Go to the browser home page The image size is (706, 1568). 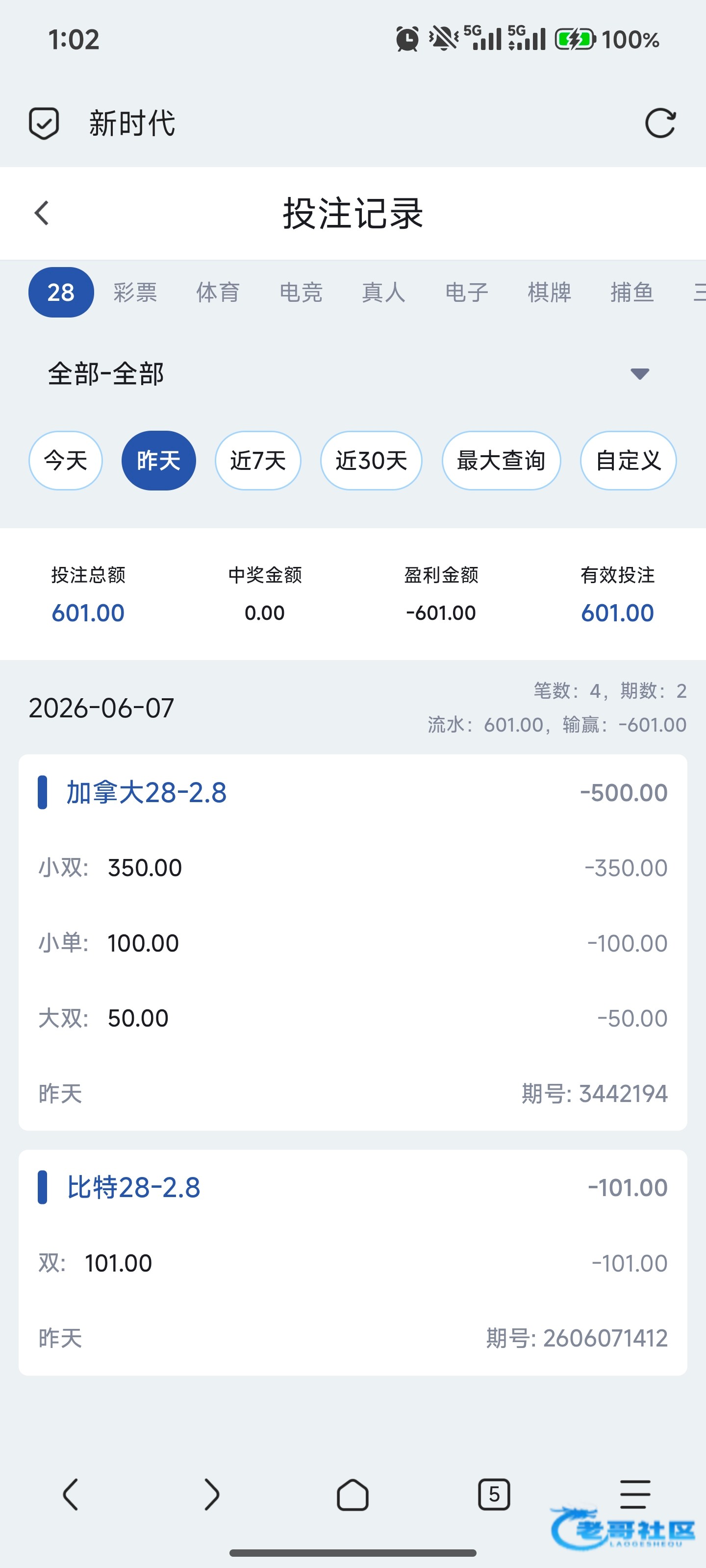[353, 1494]
